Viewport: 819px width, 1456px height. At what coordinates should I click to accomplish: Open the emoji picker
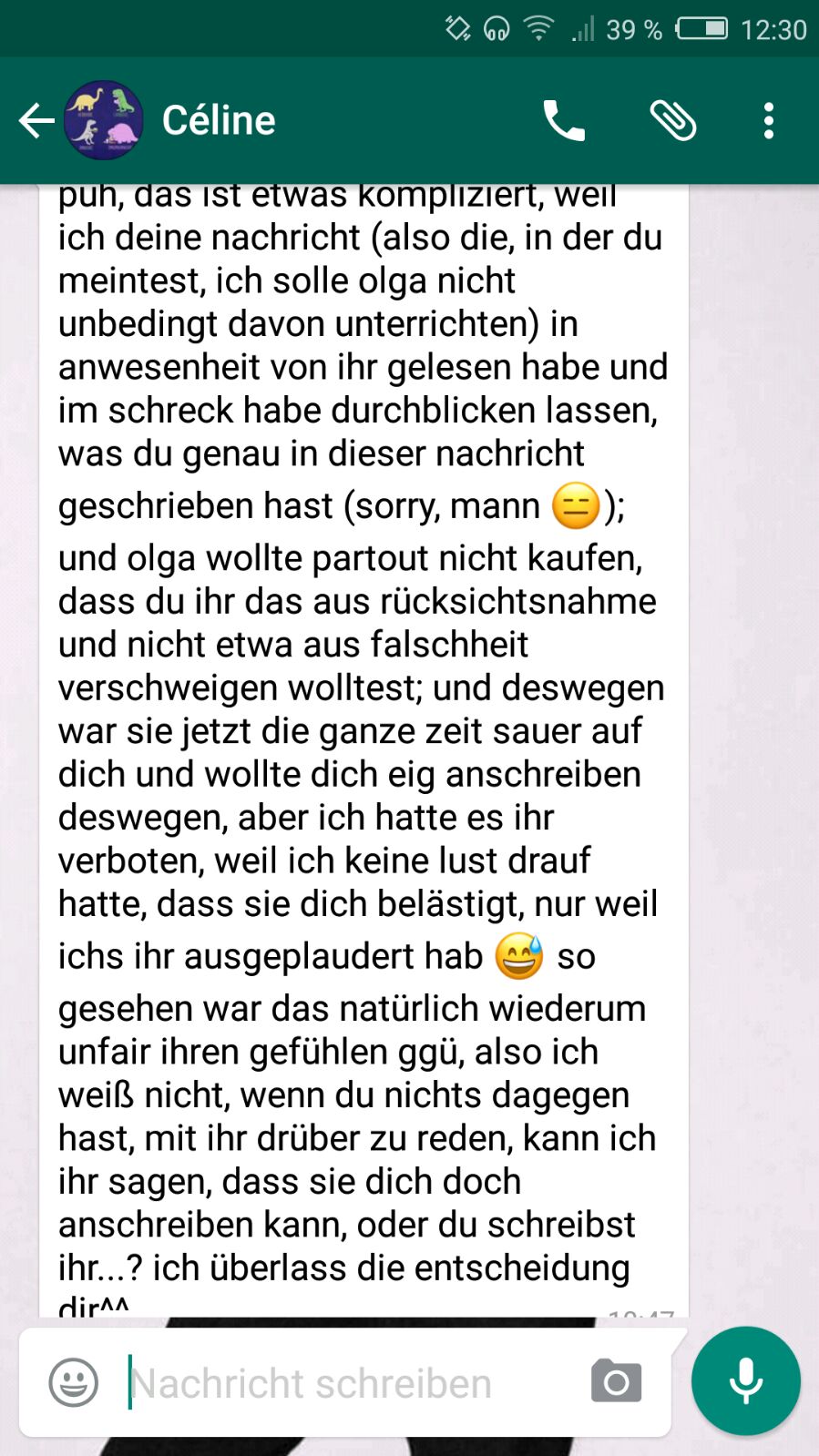(73, 1382)
